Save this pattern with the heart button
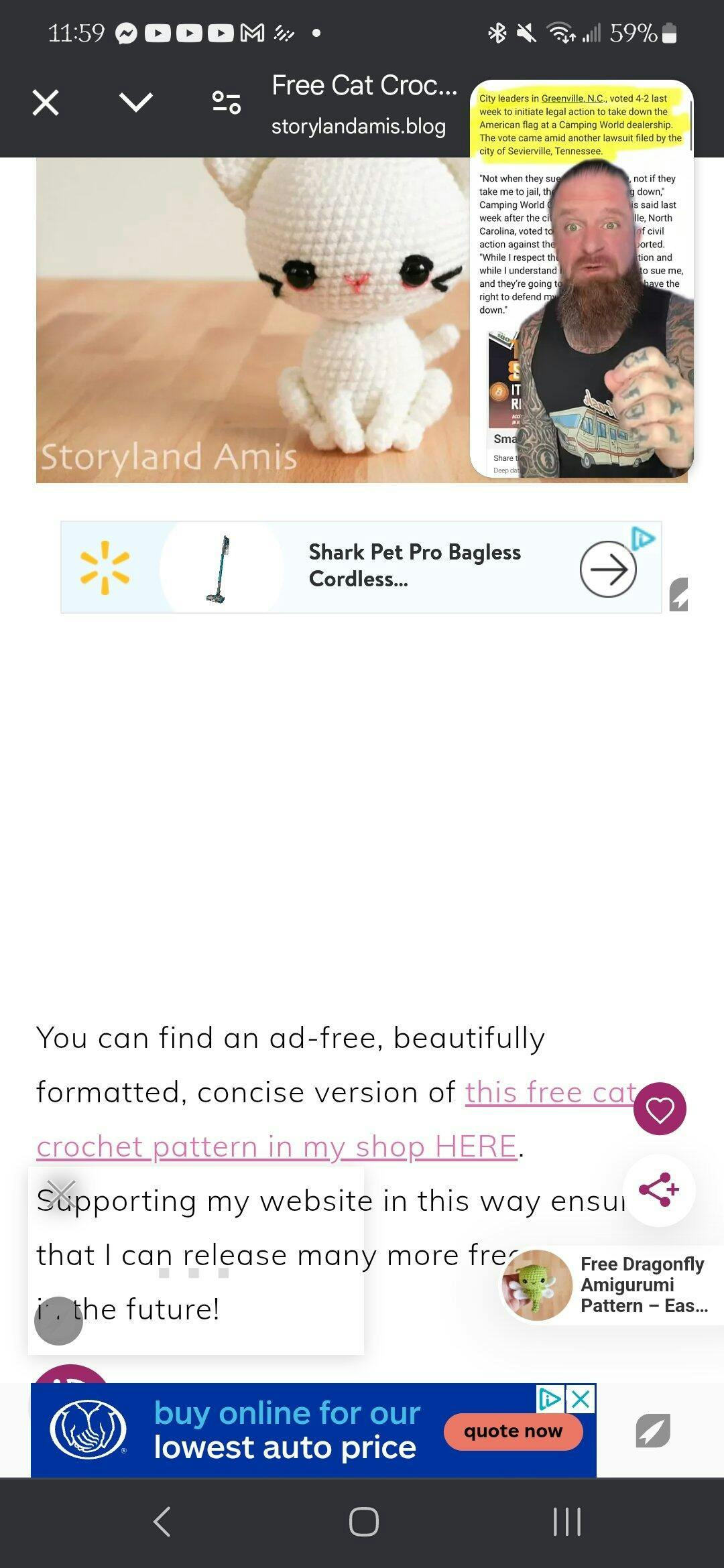Image resolution: width=724 pixels, height=1568 pixels. [x=660, y=1109]
